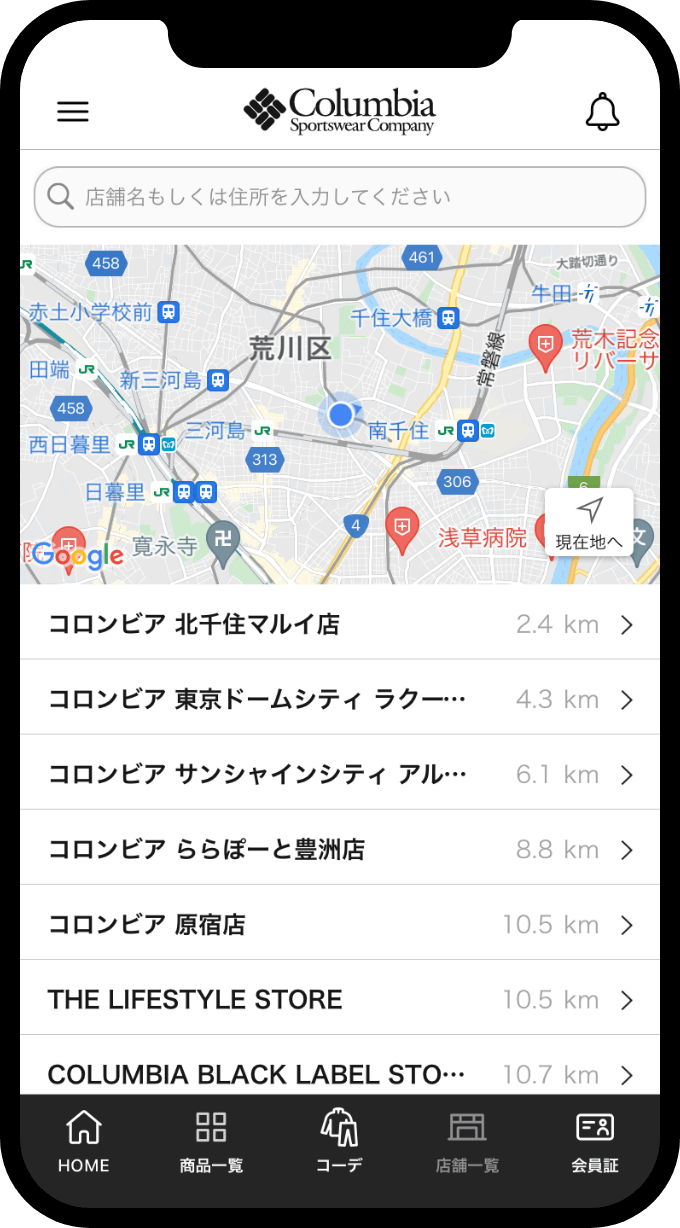Select COLUMBIA BLACK LABEL store row
The width and height of the screenshot is (680, 1228).
point(340,1074)
